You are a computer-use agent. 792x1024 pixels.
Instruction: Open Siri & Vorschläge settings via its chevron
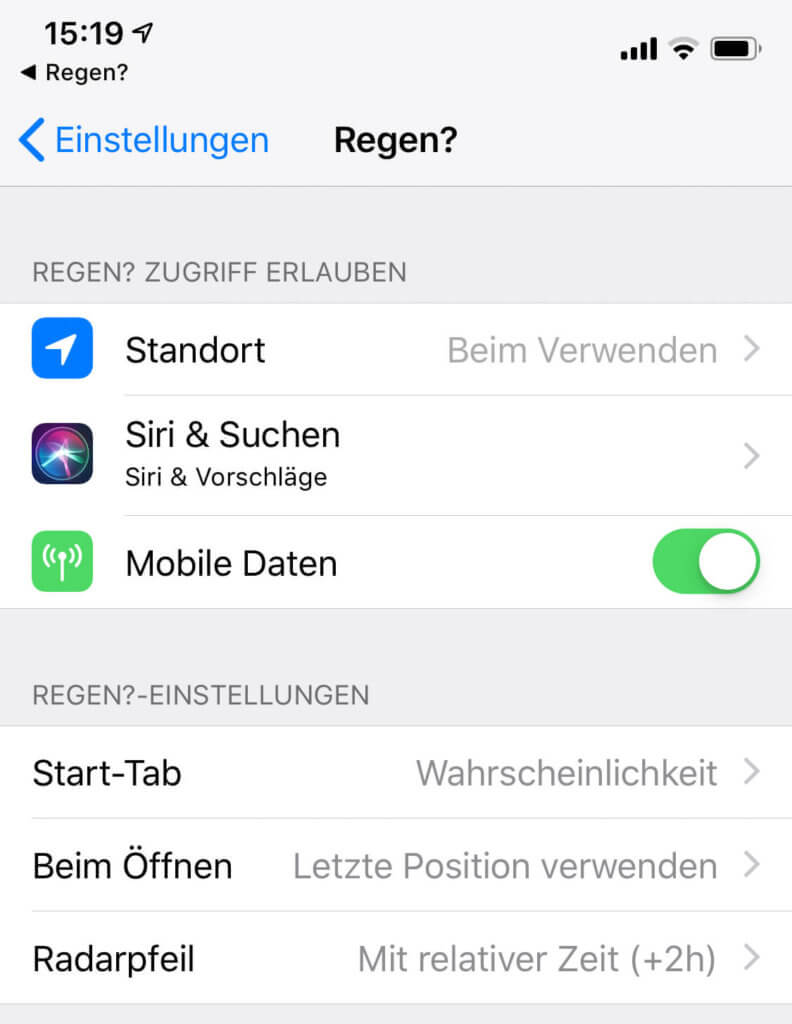[753, 455]
